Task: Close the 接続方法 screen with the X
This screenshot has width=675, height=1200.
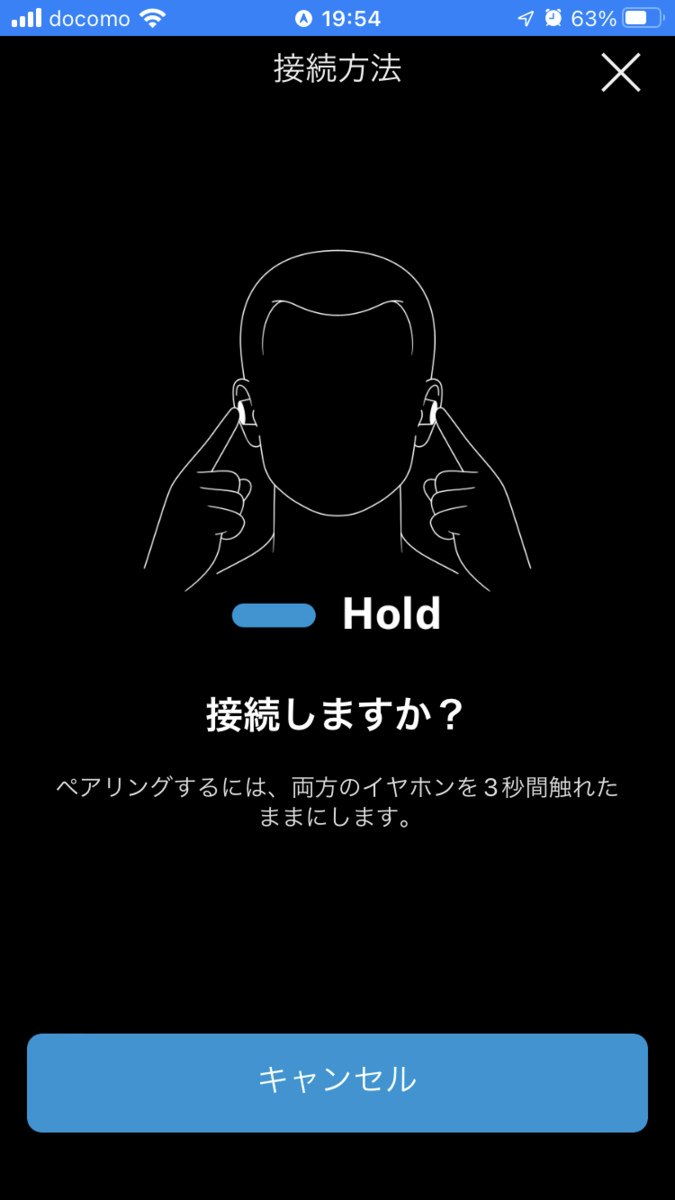Action: point(620,72)
